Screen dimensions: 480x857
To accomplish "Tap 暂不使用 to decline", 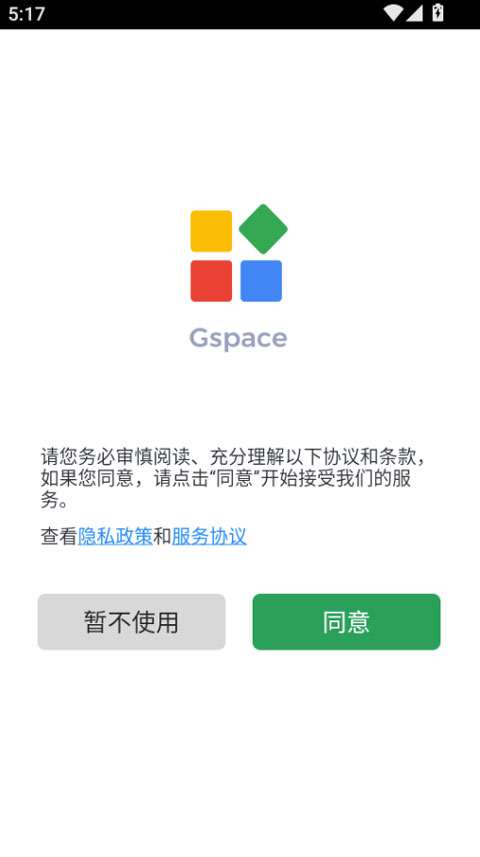I will pos(131,622).
